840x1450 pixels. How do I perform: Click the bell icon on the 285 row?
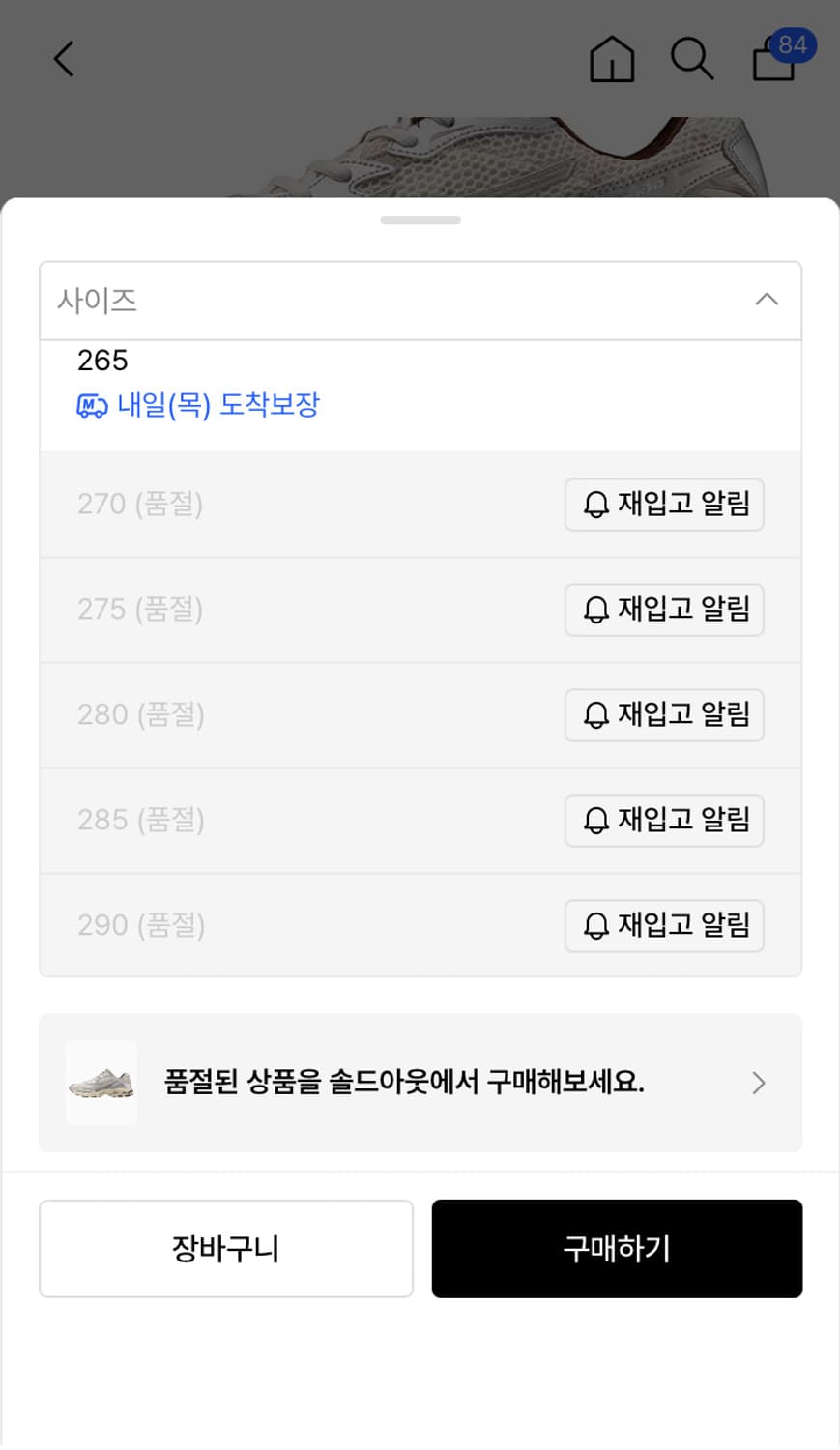(595, 820)
